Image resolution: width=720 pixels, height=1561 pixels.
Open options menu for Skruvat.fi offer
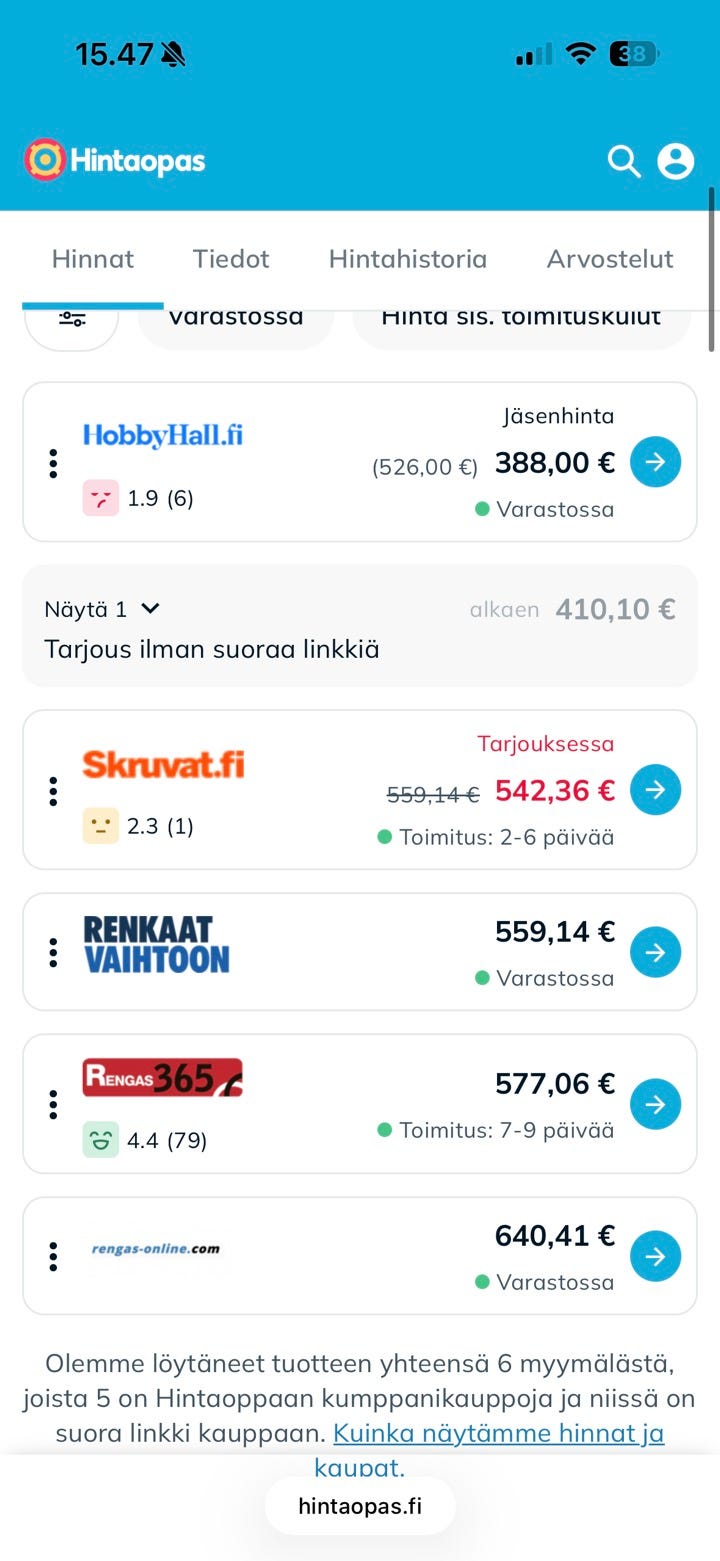pos(53,791)
